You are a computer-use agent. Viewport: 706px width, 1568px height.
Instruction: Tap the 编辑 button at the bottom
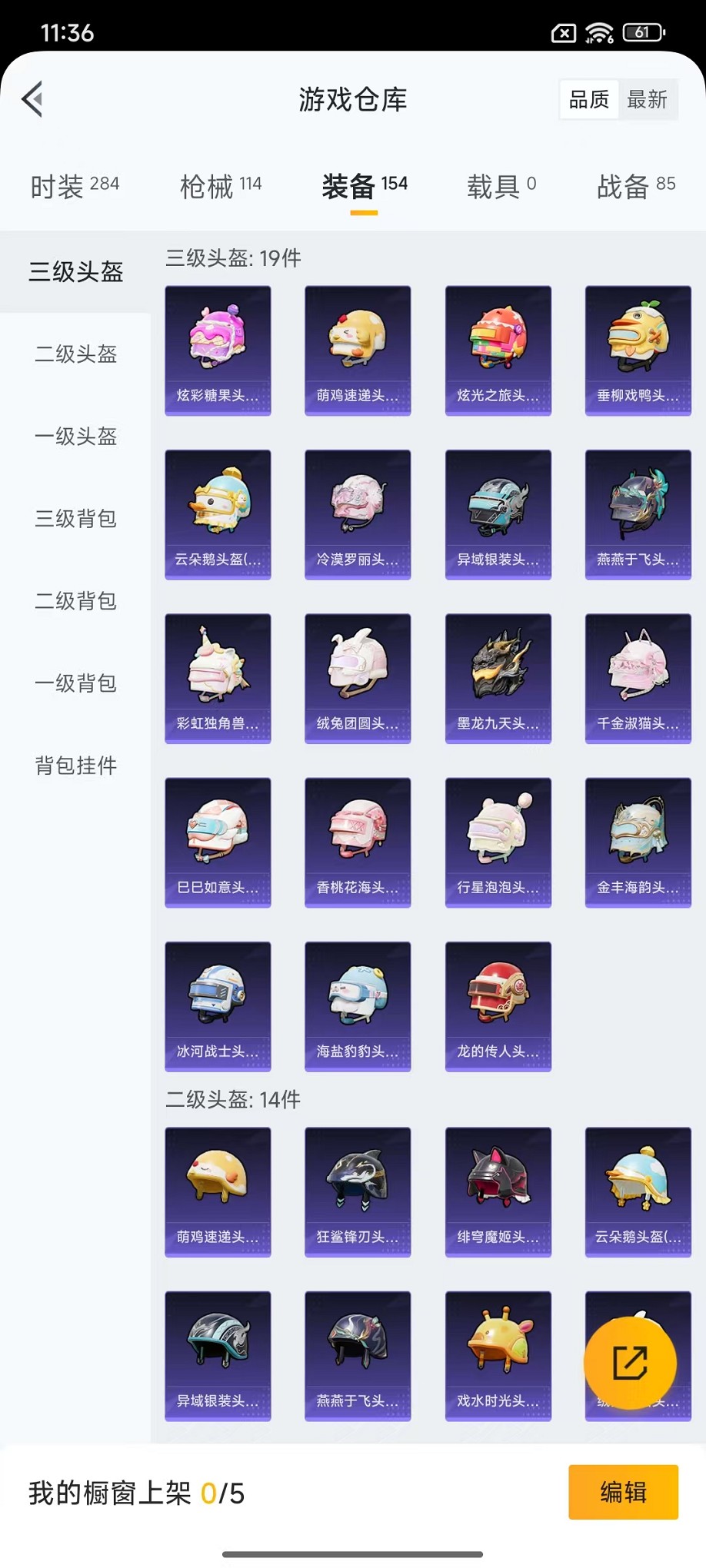623,1492
